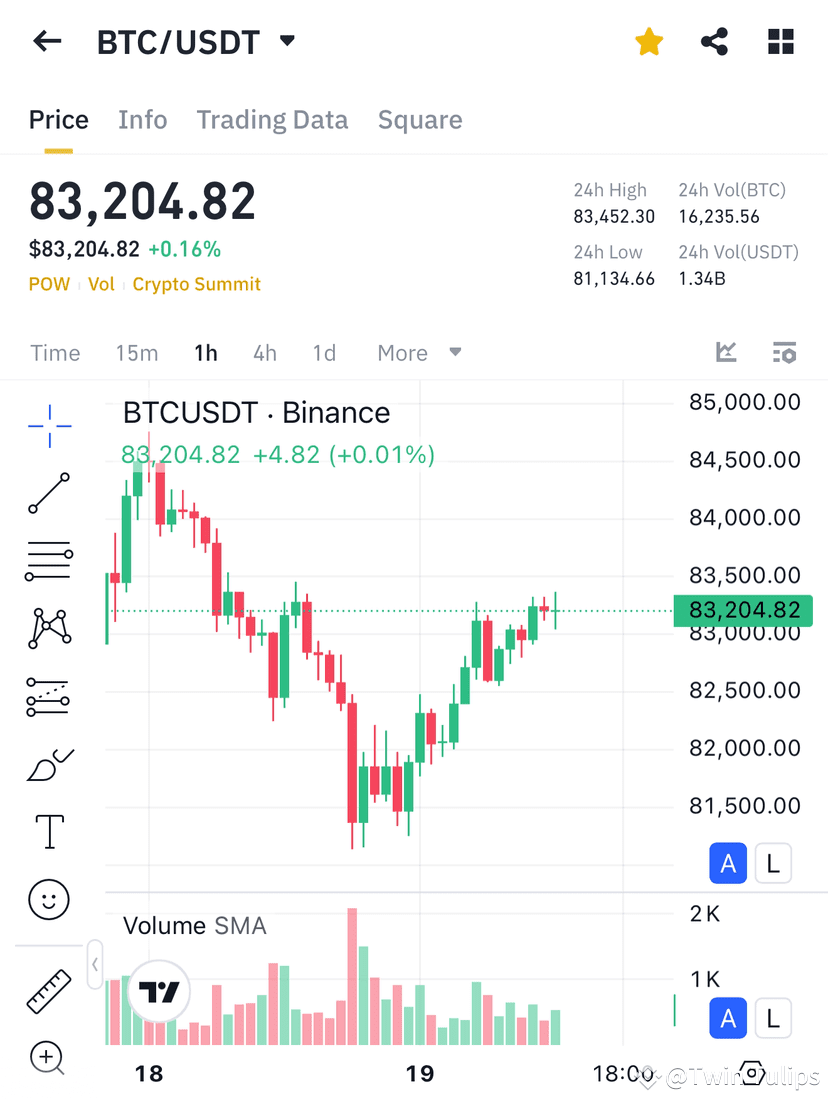Open the BTC/USDT pair selector dropdown
Image resolution: width=828 pixels, height=1099 pixels.
286,41
